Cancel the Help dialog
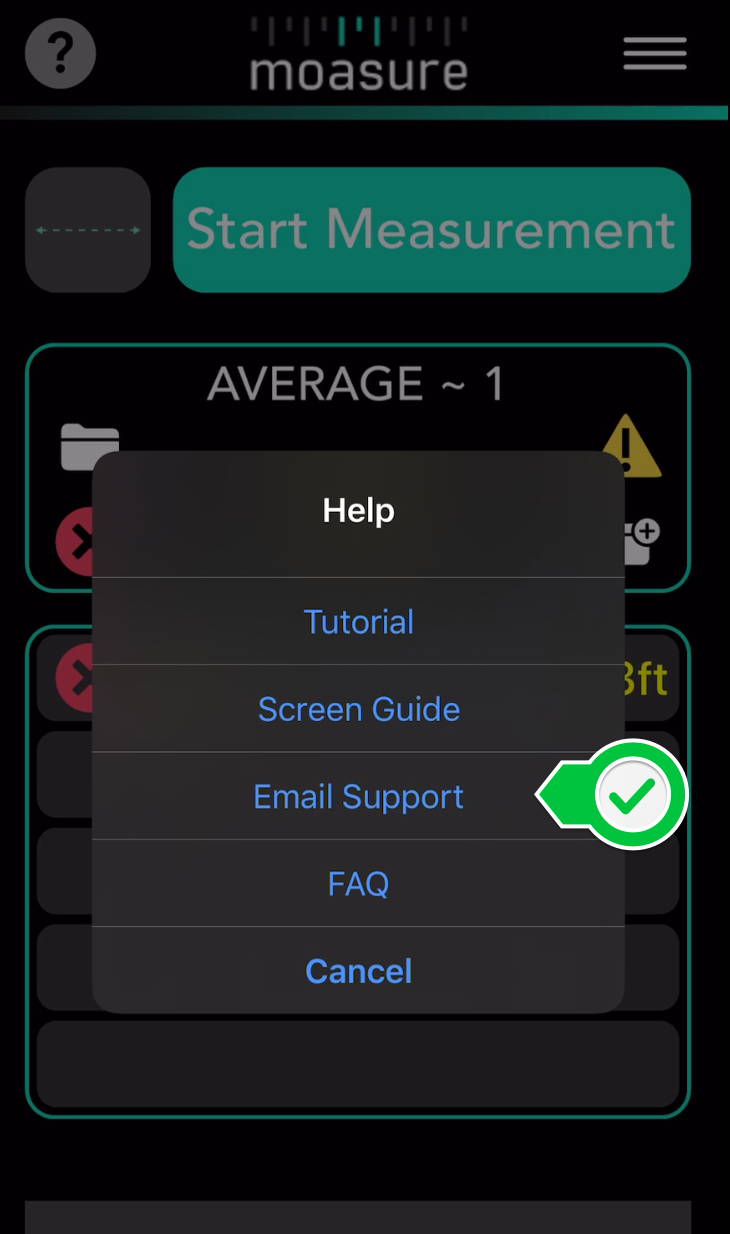730x1234 pixels. click(x=358, y=971)
